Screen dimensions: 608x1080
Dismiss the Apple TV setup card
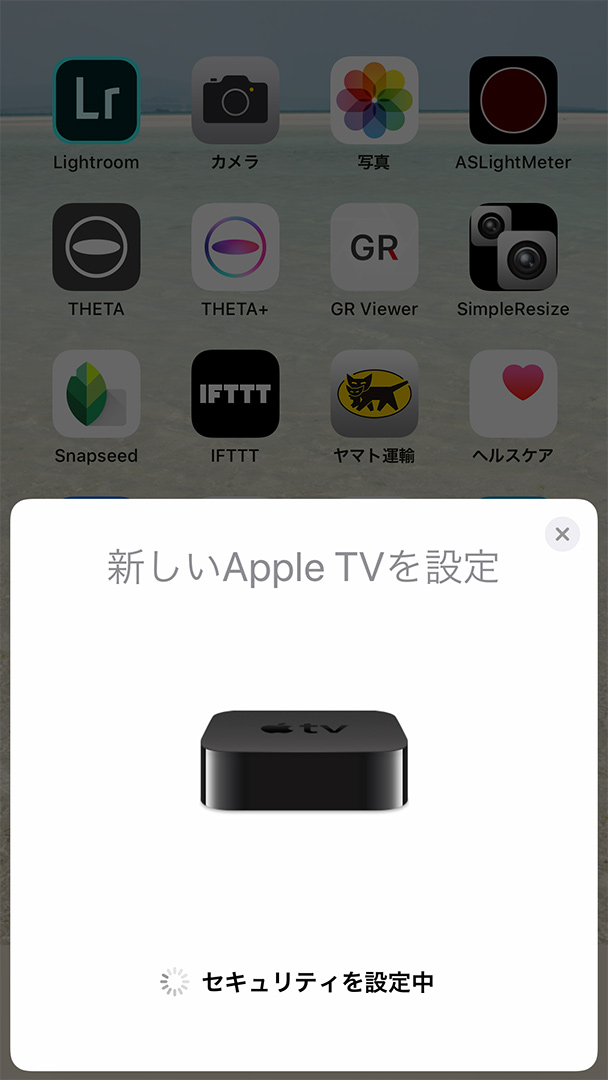pyautogui.click(x=562, y=534)
